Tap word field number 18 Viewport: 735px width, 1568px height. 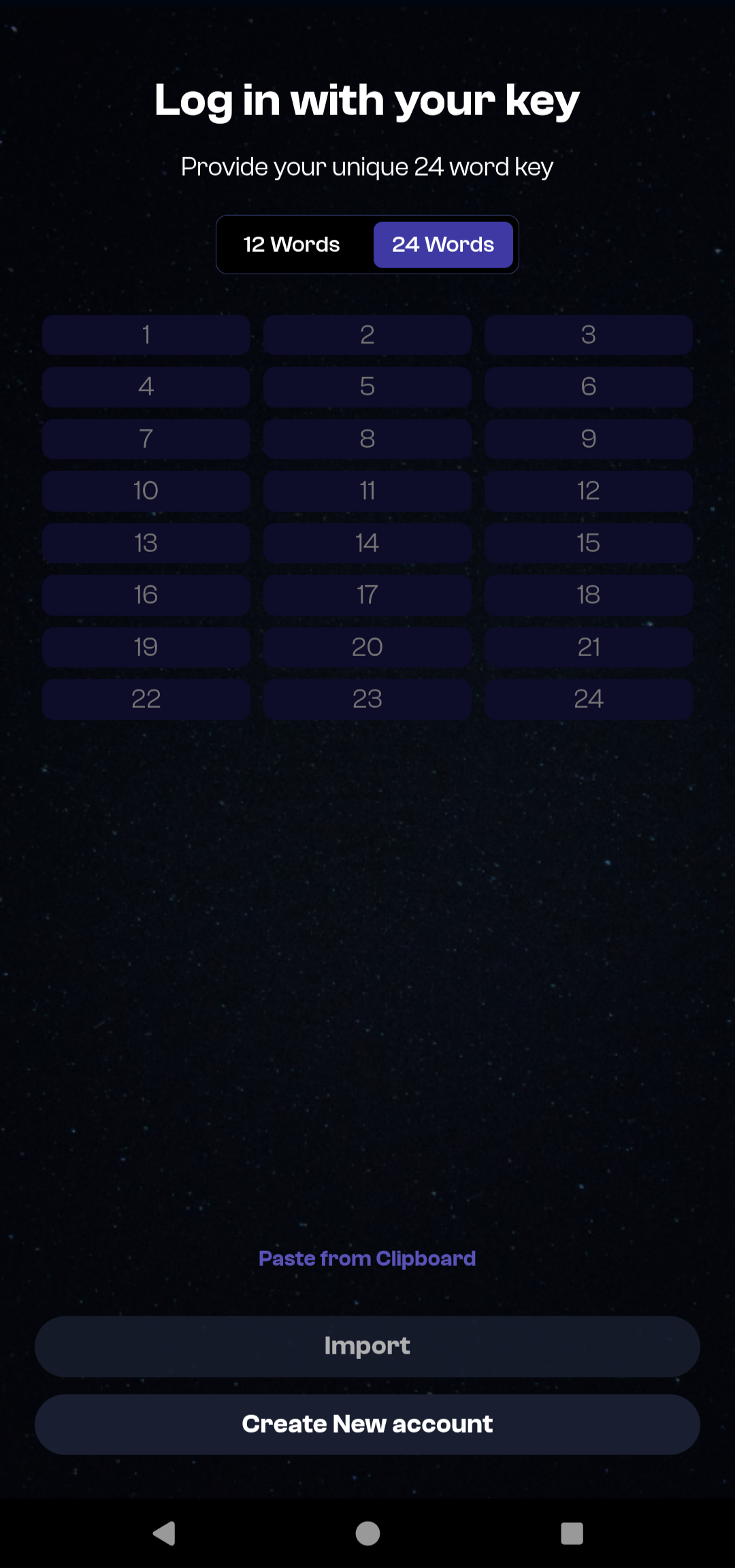pos(589,595)
